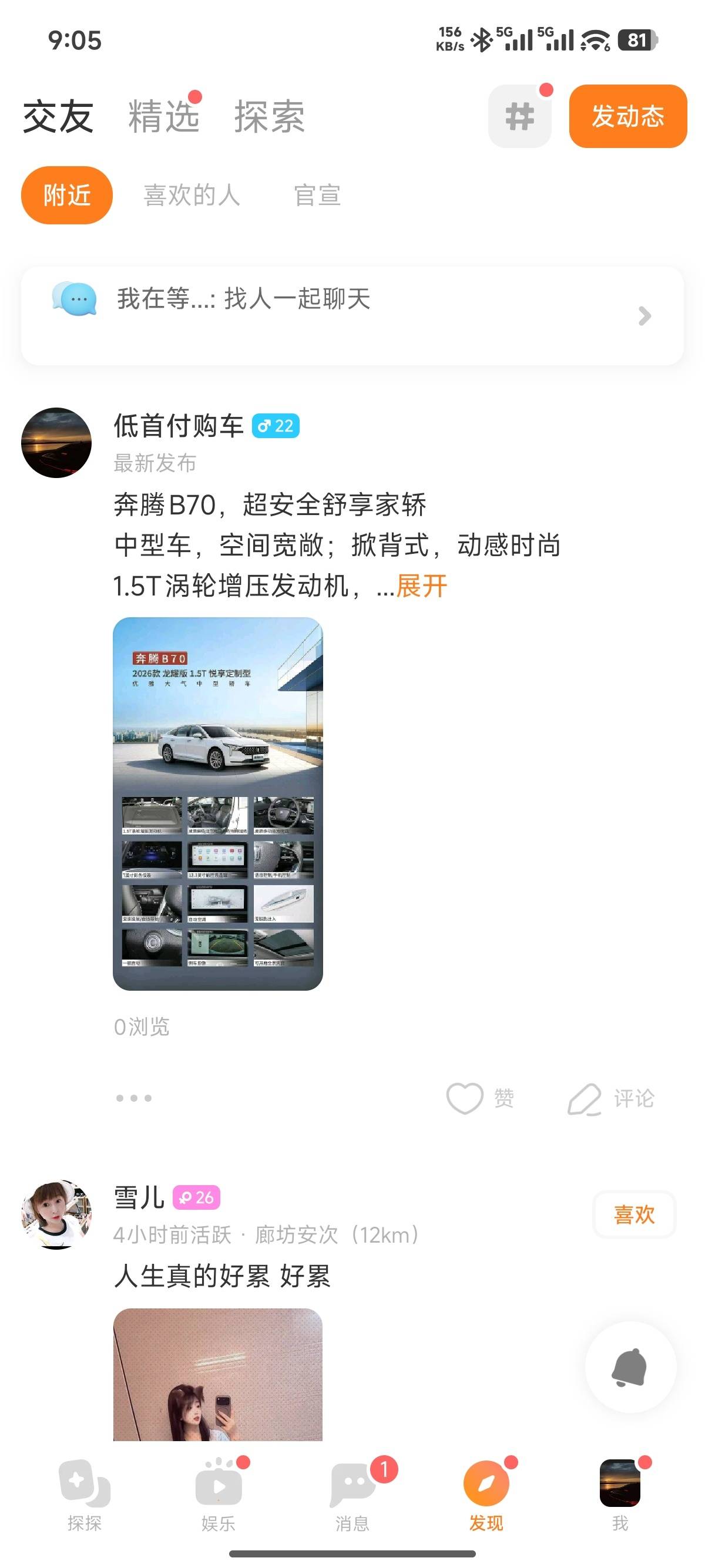Switch to the 精选 top tab

[x=163, y=116]
